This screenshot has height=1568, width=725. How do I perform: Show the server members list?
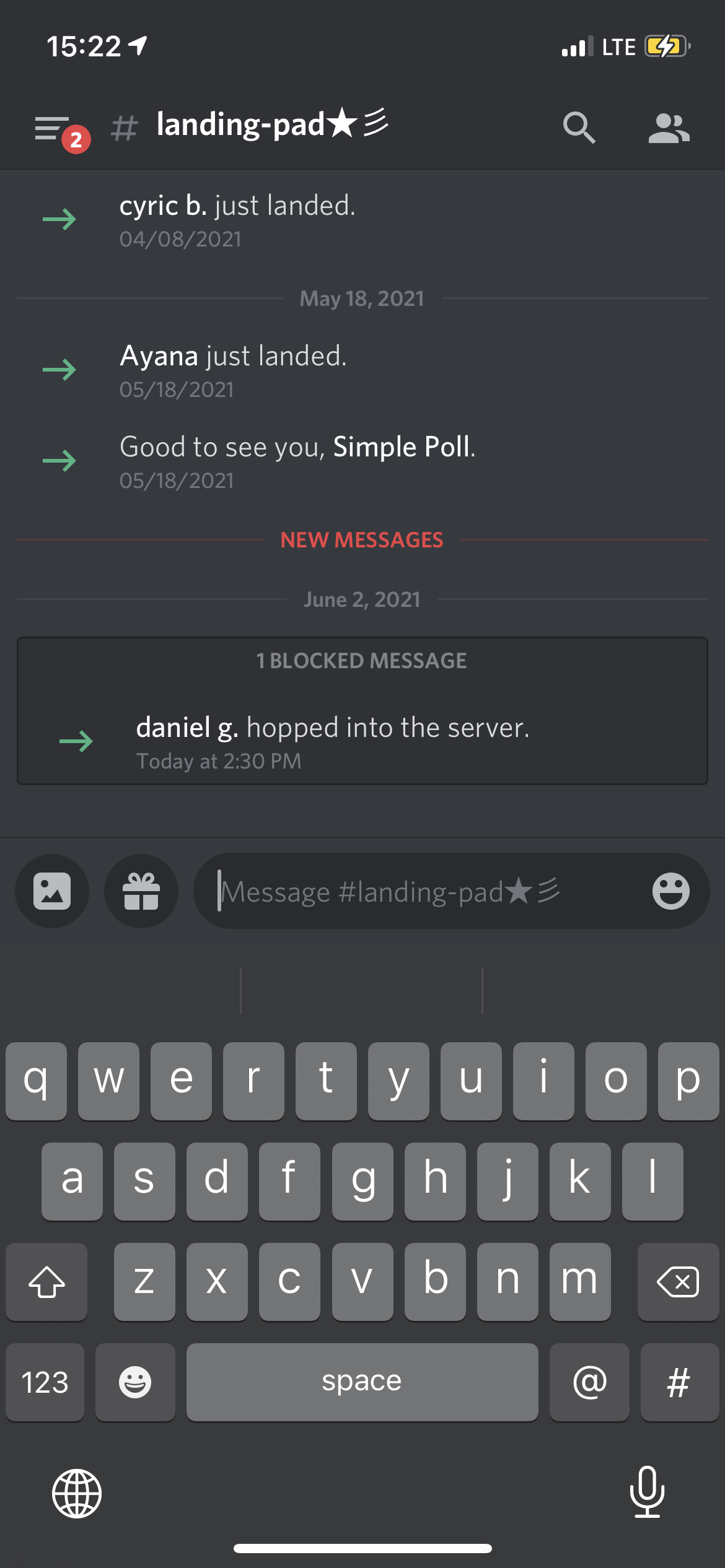point(669,128)
